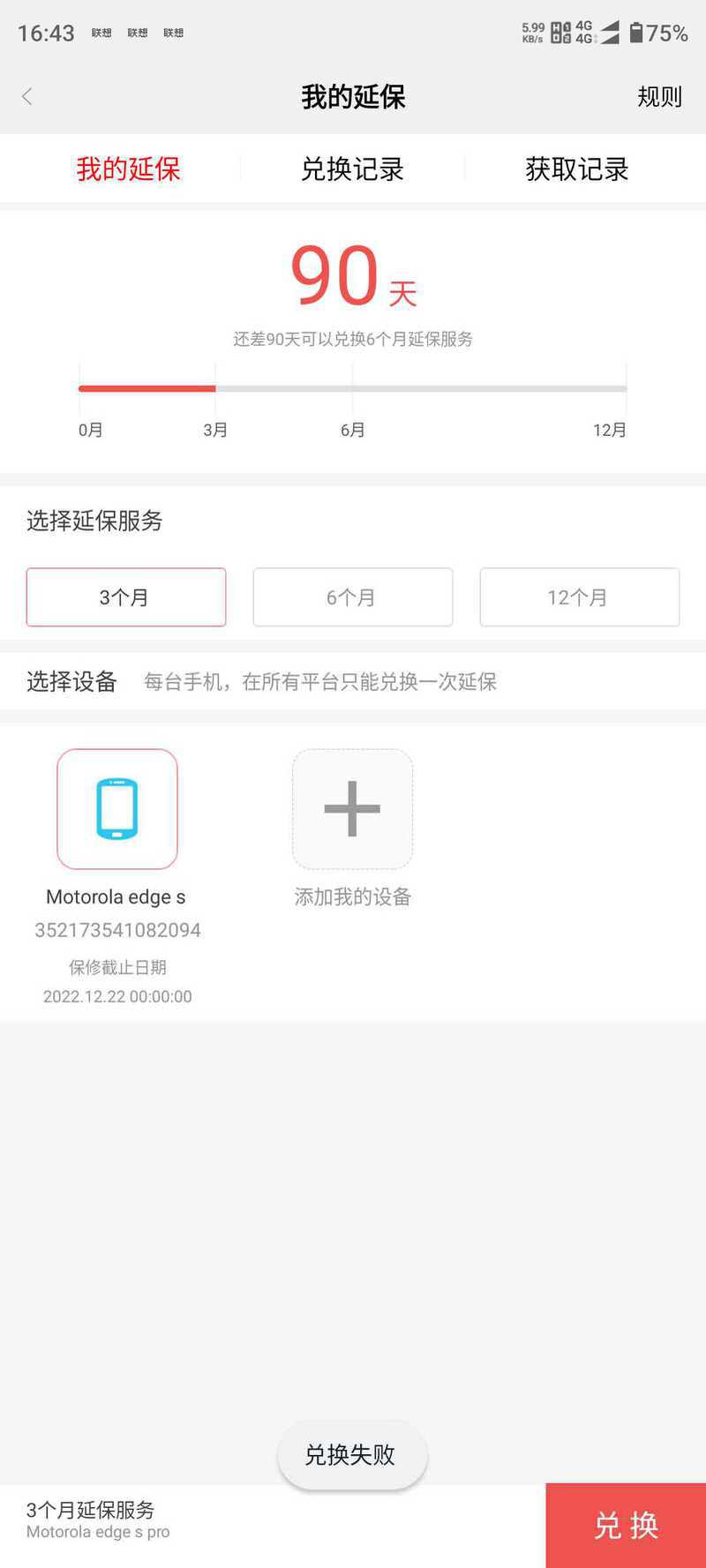The image size is (706, 1568).
Task: Tap 添加我的设备 to add a device
Action: pos(353,809)
